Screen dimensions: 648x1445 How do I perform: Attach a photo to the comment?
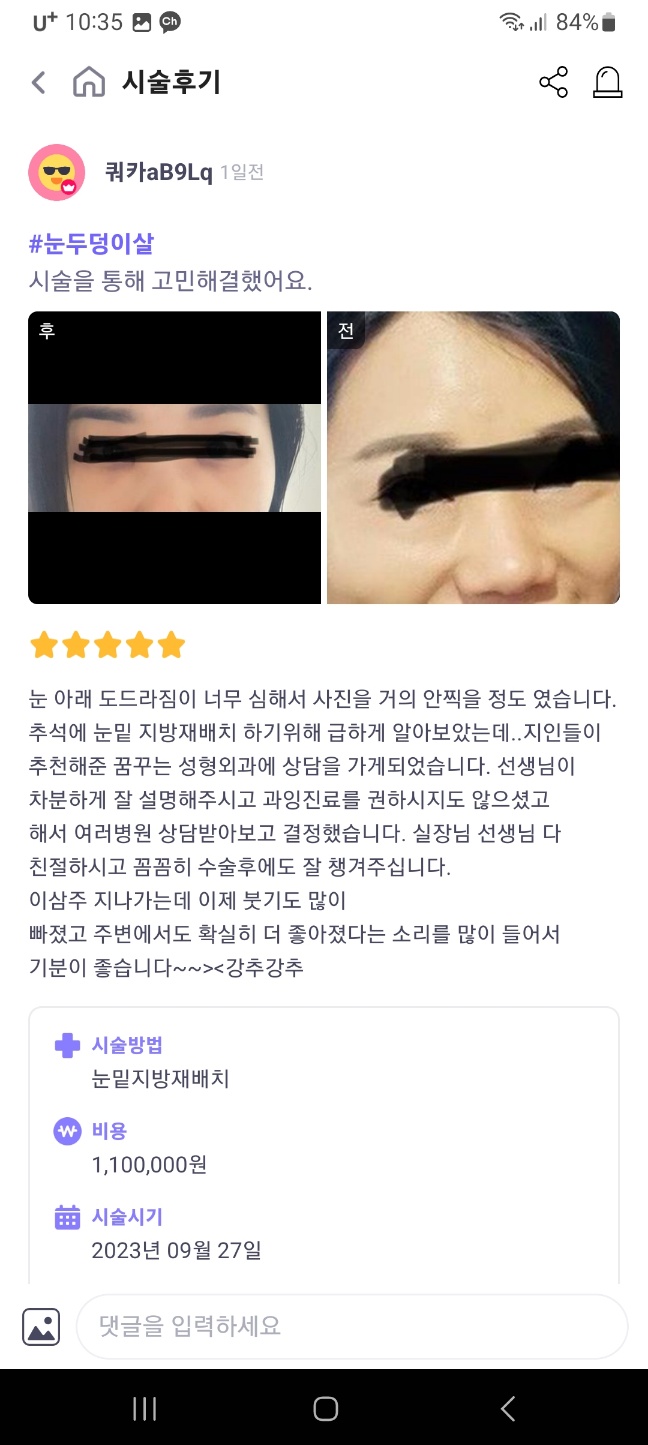click(41, 1326)
